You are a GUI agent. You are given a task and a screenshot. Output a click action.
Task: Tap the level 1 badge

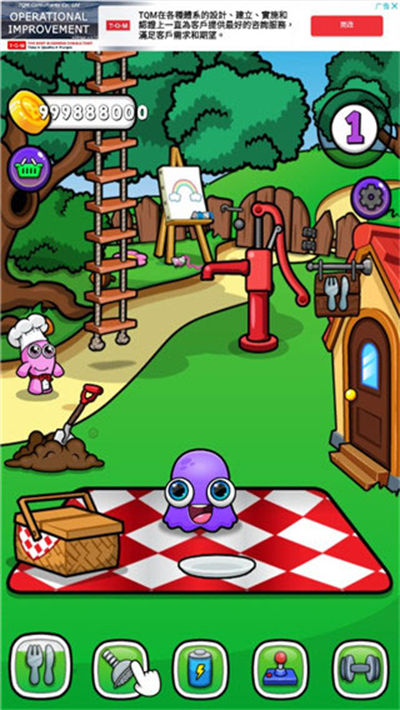(354, 128)
